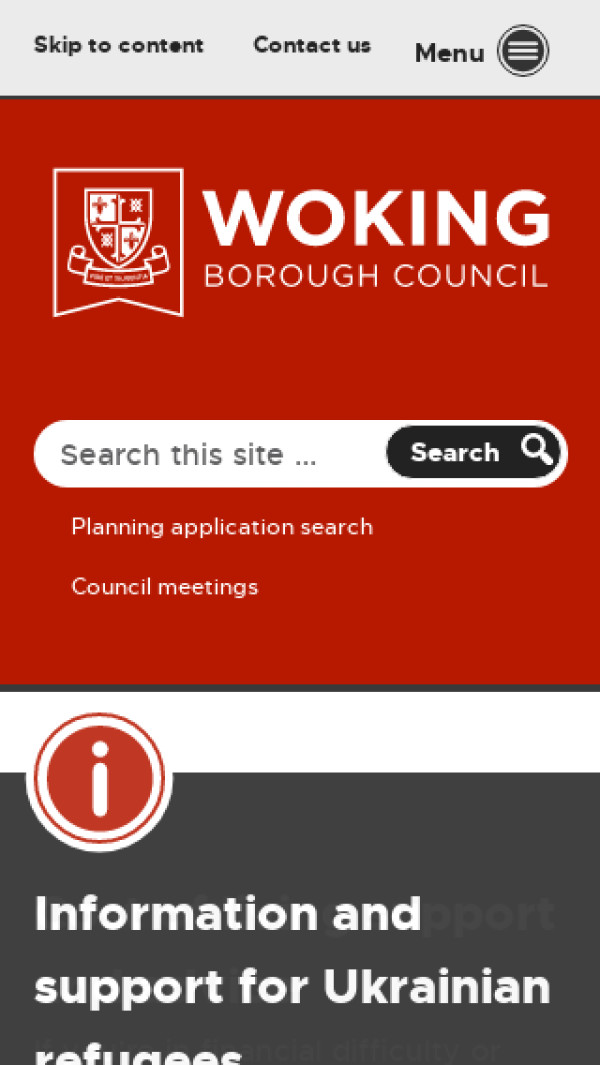Open the Contact us link
The width and height of the screenshot is (600, 1065).
(311, 45)
